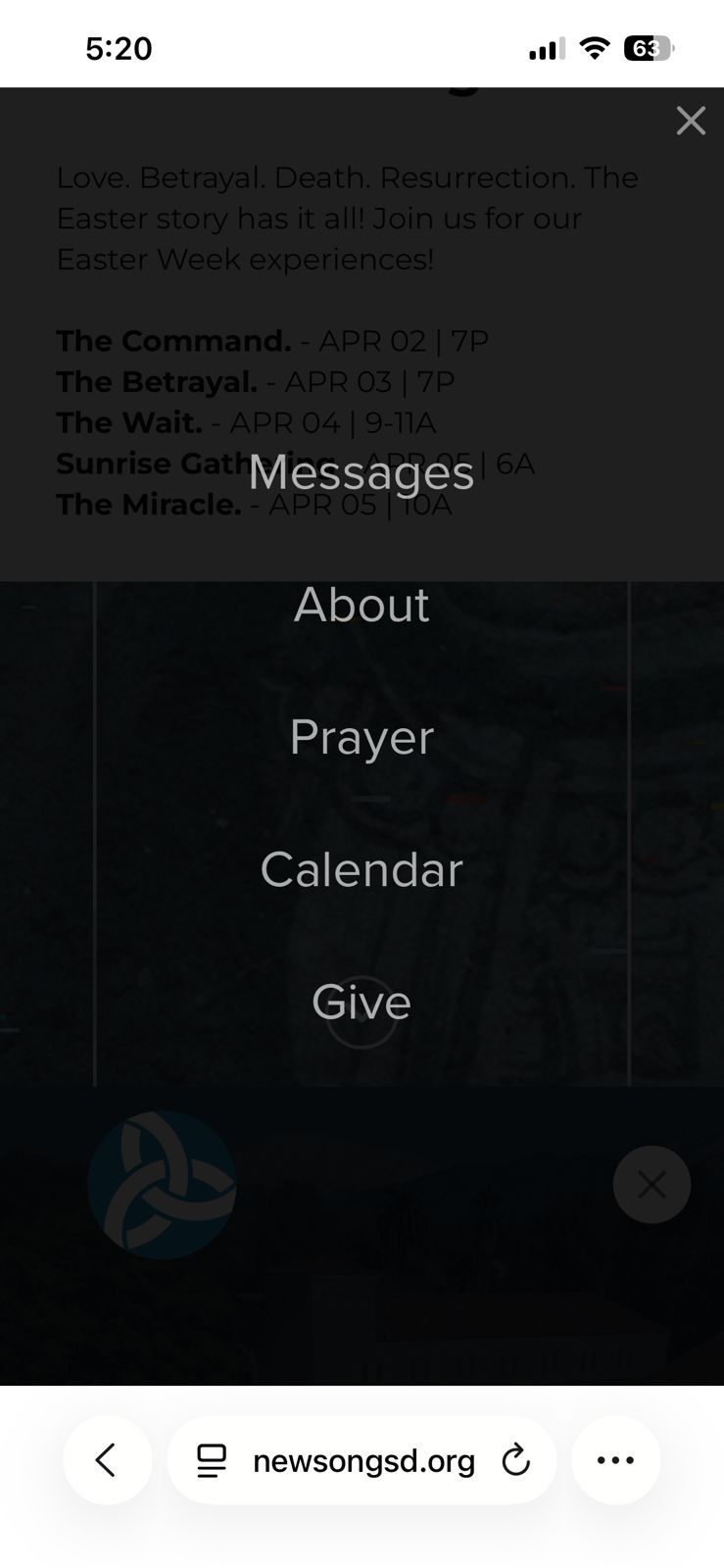The image size is (724, 1568).
Task: Go to the About page
Action: point(362,605)
